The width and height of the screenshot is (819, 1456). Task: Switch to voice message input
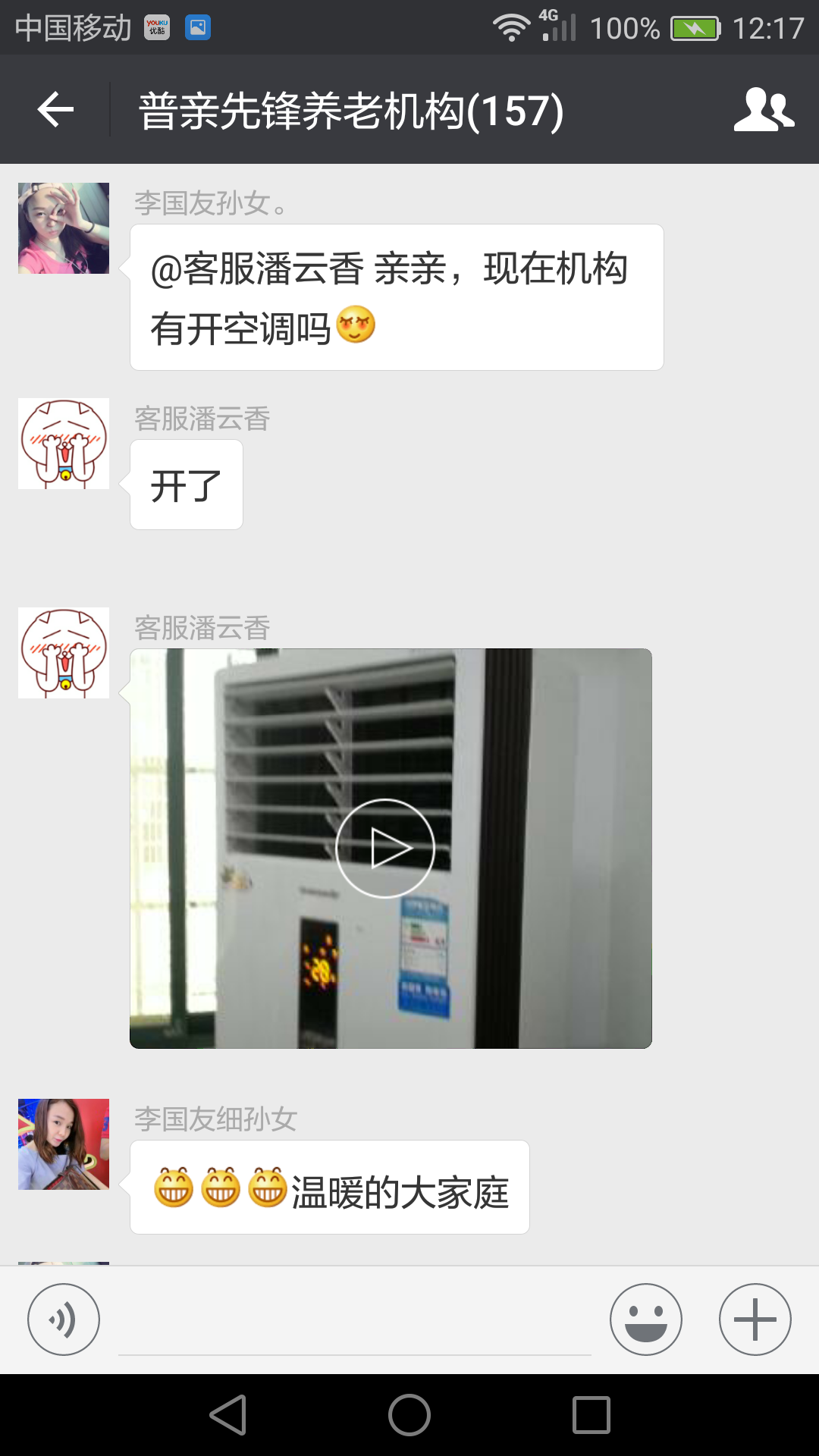(64, 1319)
